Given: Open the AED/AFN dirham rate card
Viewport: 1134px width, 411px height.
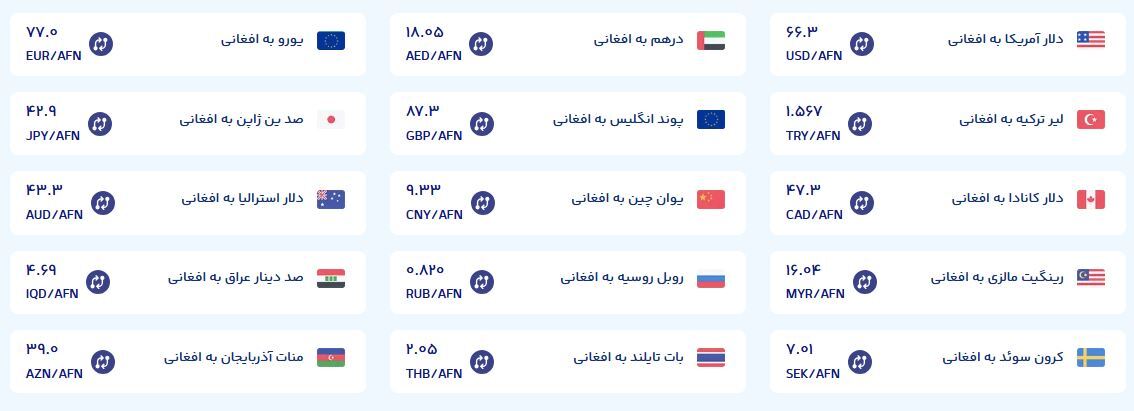Looking at the screenshot, I should (x=568, y=44).
